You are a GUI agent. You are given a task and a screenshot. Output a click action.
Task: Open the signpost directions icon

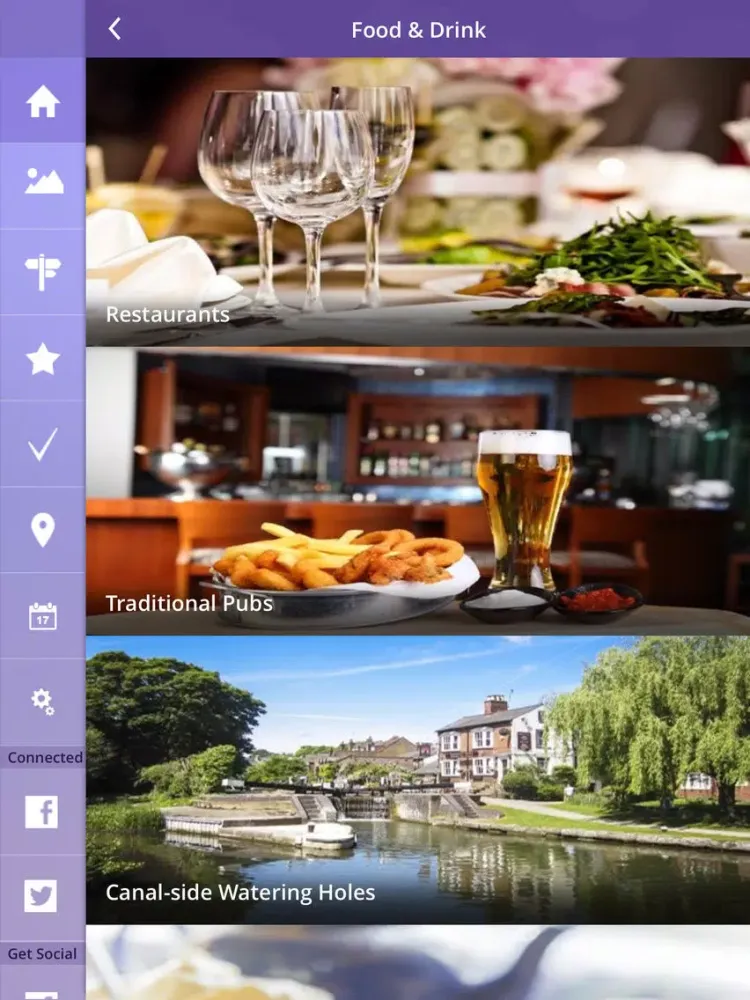pyautogui.click(x=43, y=272)
